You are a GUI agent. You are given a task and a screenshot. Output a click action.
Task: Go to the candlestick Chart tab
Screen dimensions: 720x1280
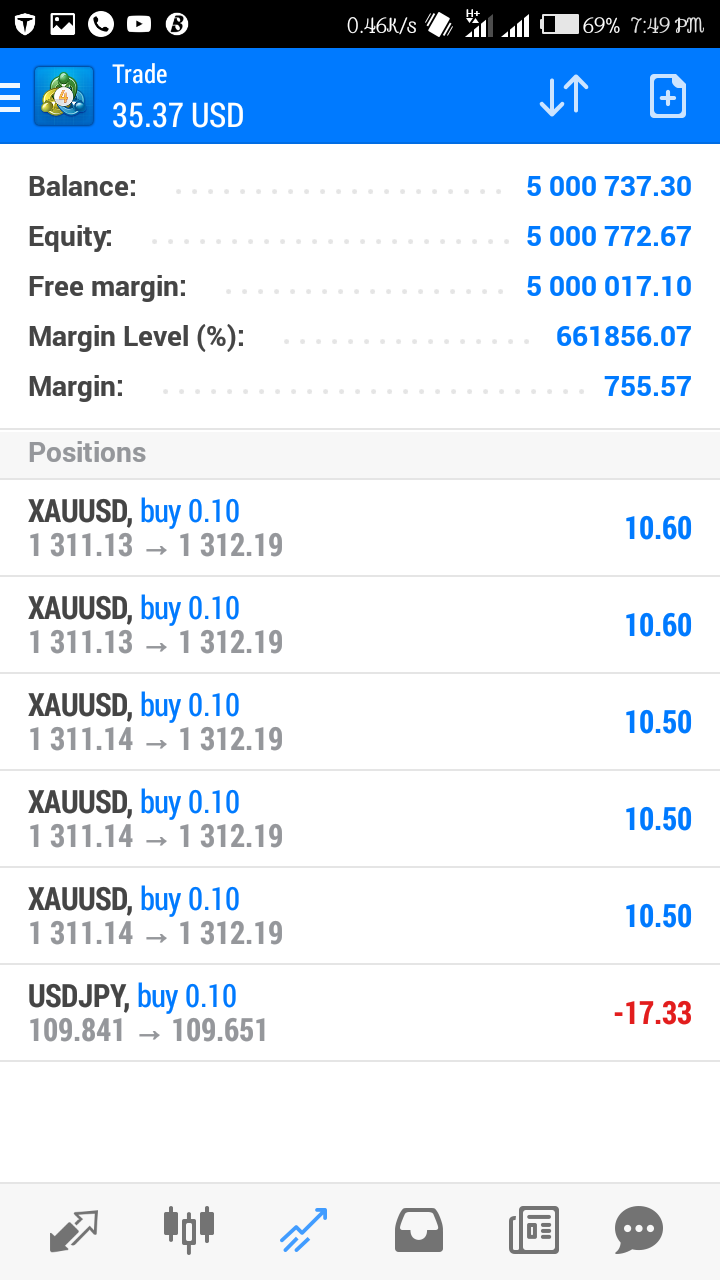188,1230
